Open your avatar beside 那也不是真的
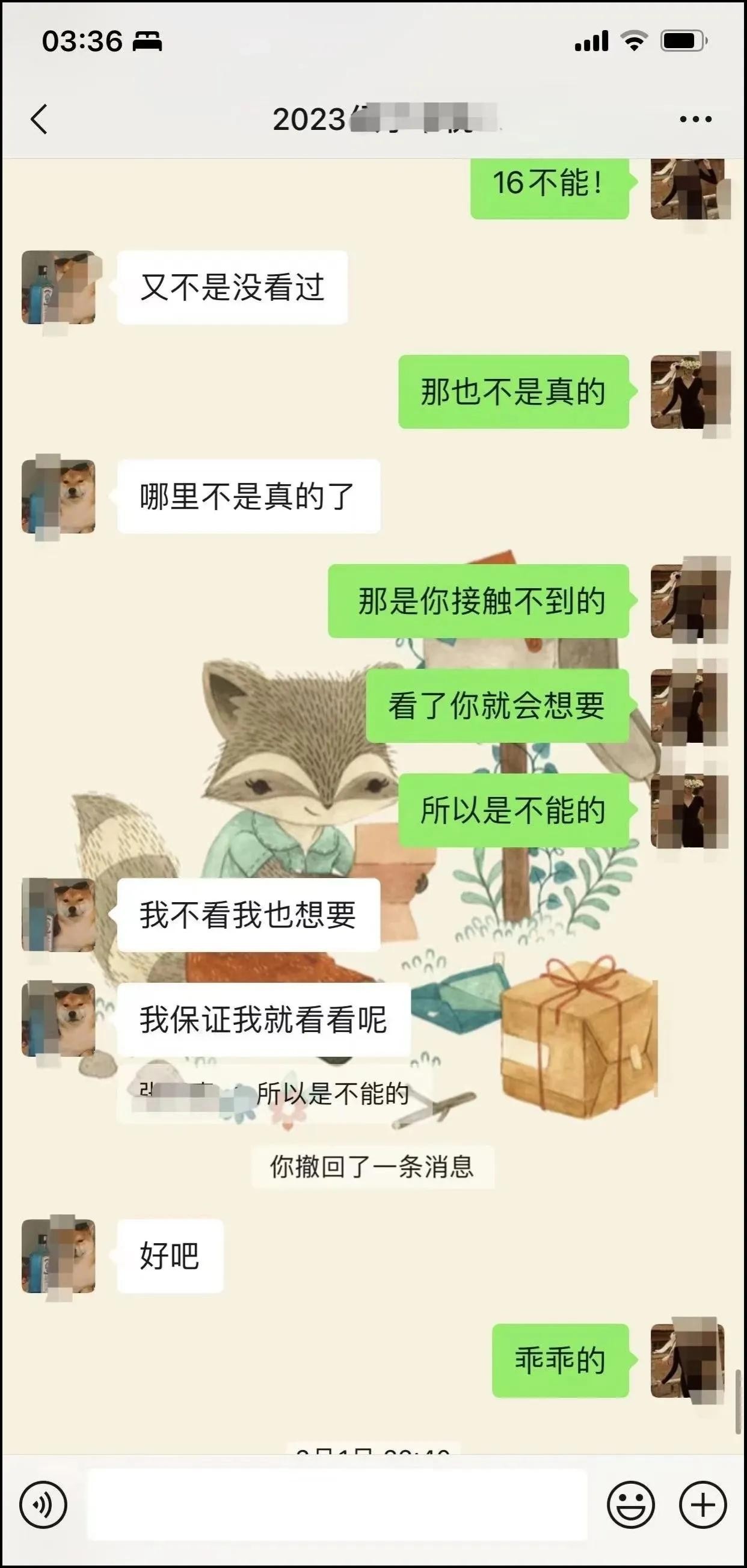This screenshot has width=747, height=1568. click(x=689, y=392)
